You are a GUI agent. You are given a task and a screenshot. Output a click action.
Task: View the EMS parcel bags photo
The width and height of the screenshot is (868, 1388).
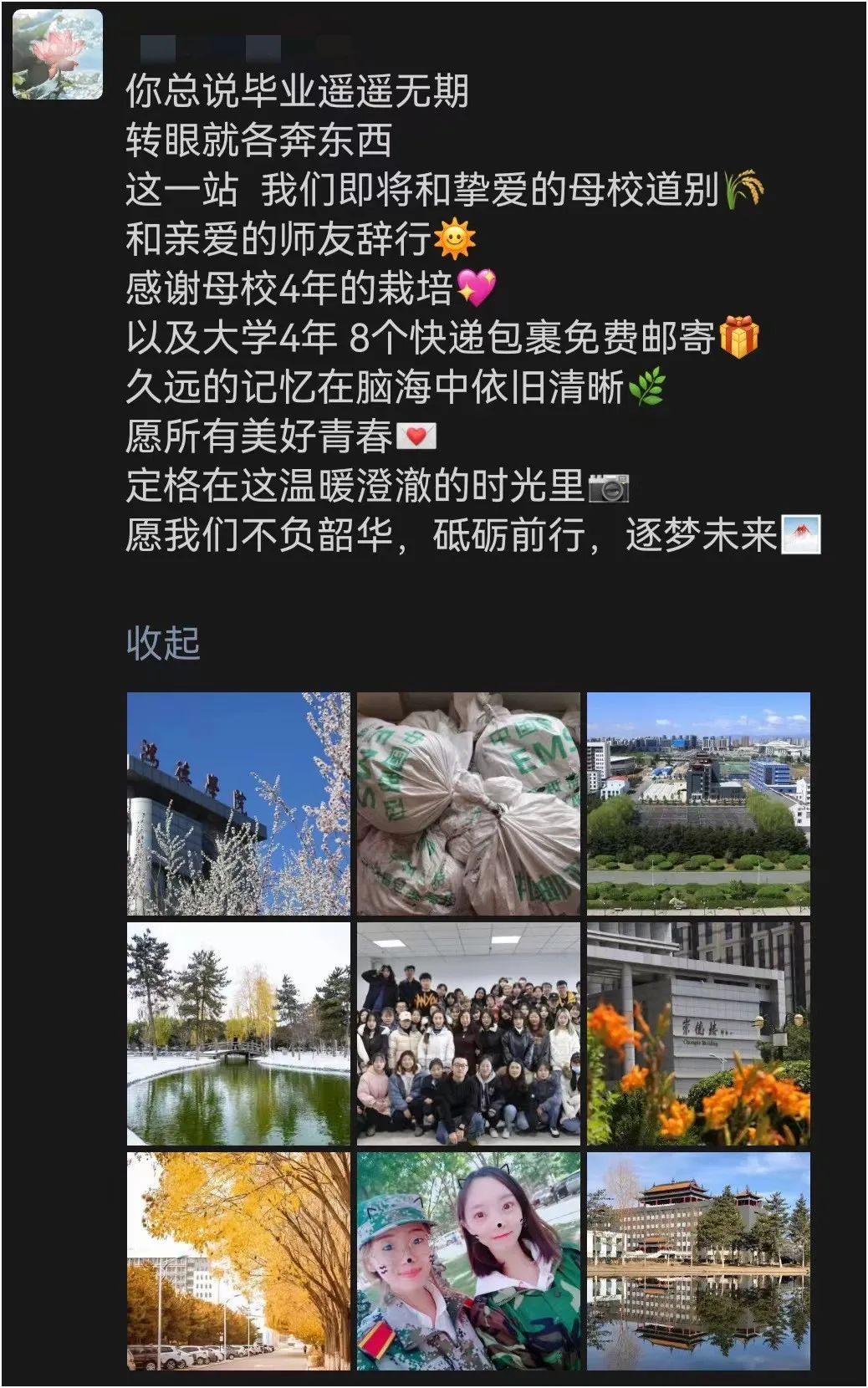point(468,803)
